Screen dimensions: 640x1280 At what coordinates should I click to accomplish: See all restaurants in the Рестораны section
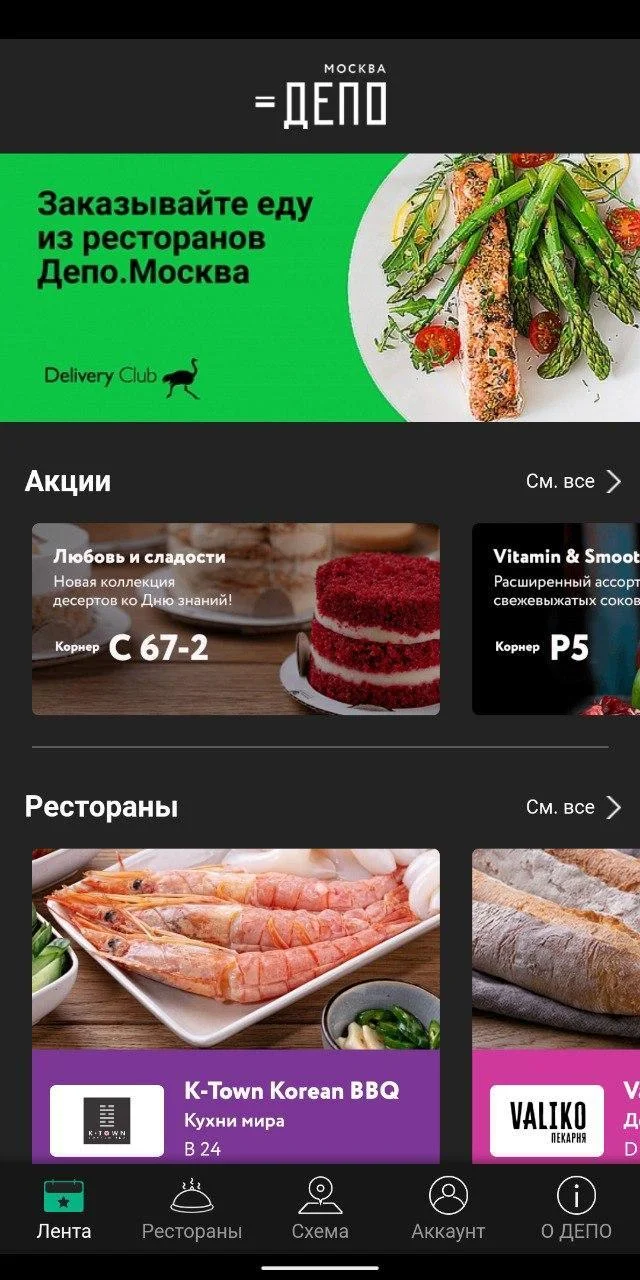573,807
